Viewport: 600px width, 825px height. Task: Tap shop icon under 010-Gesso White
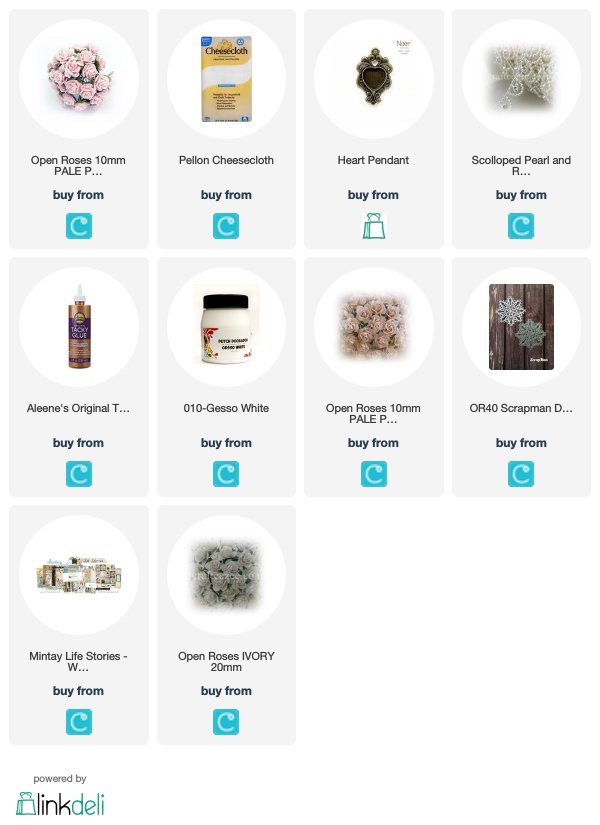pos(226,475)
